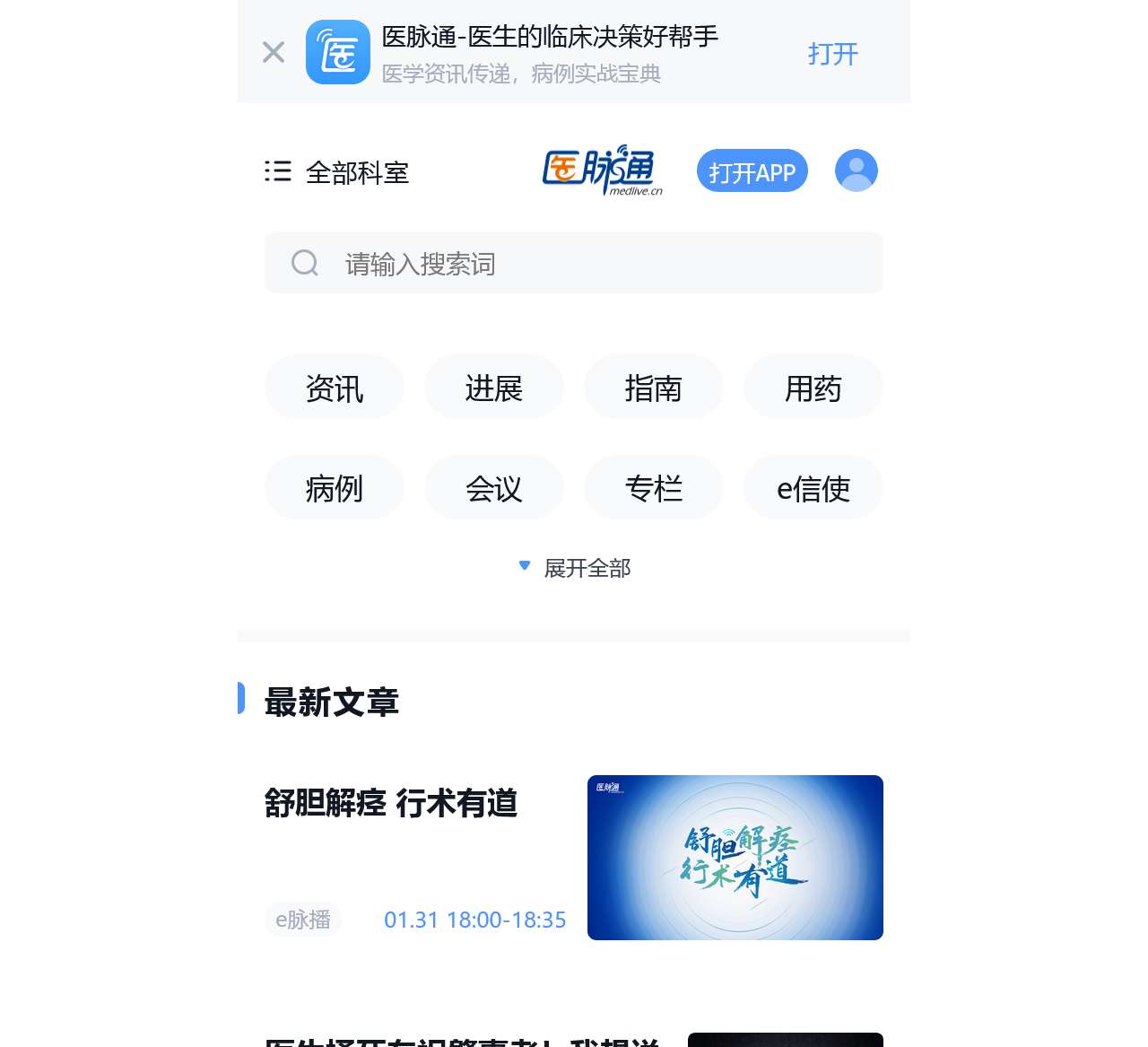
Task: Expand categories with 展开全部
Action: tap(576, 568)
